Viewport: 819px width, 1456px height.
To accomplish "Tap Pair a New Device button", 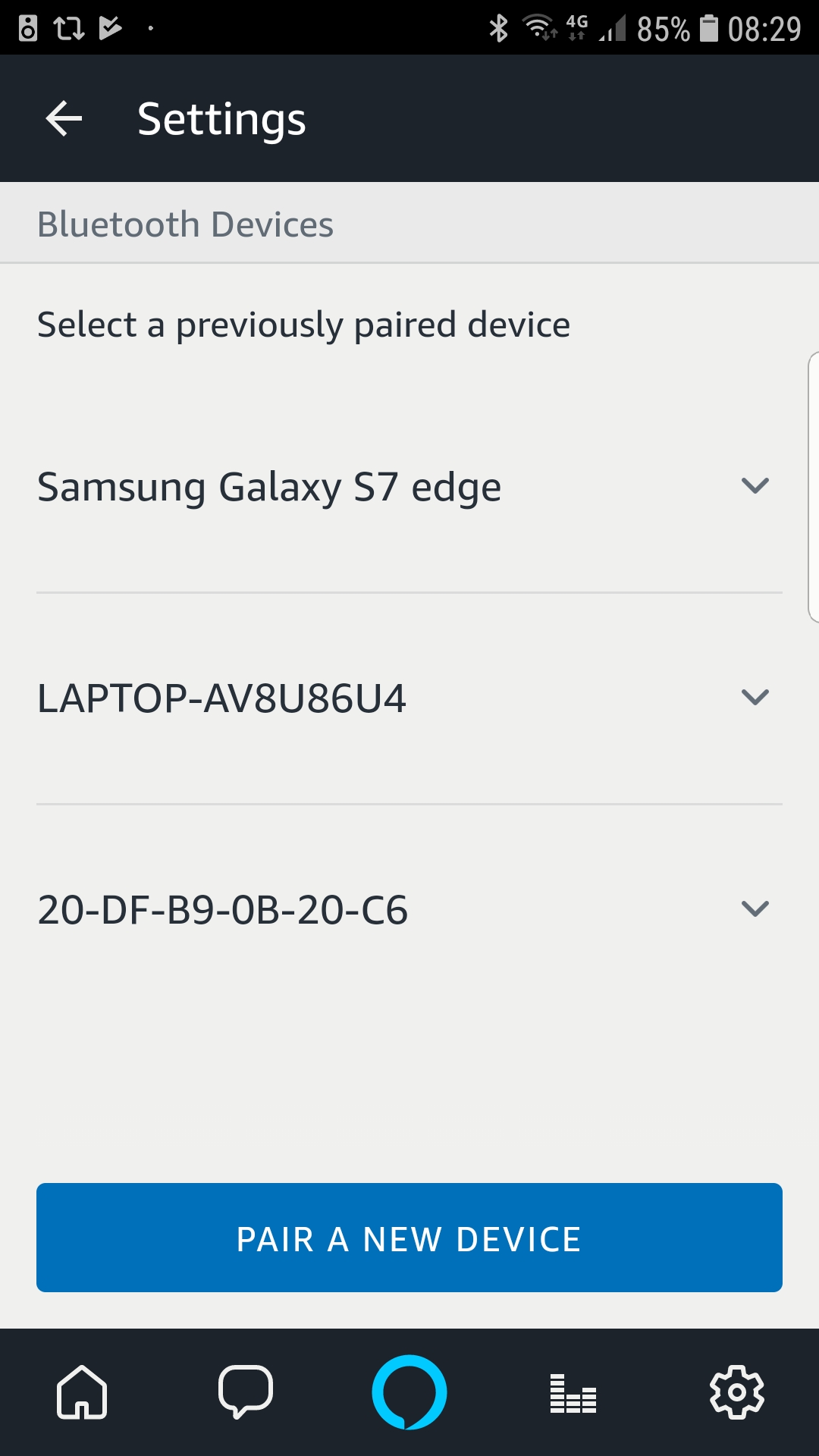I will 409,1238.
